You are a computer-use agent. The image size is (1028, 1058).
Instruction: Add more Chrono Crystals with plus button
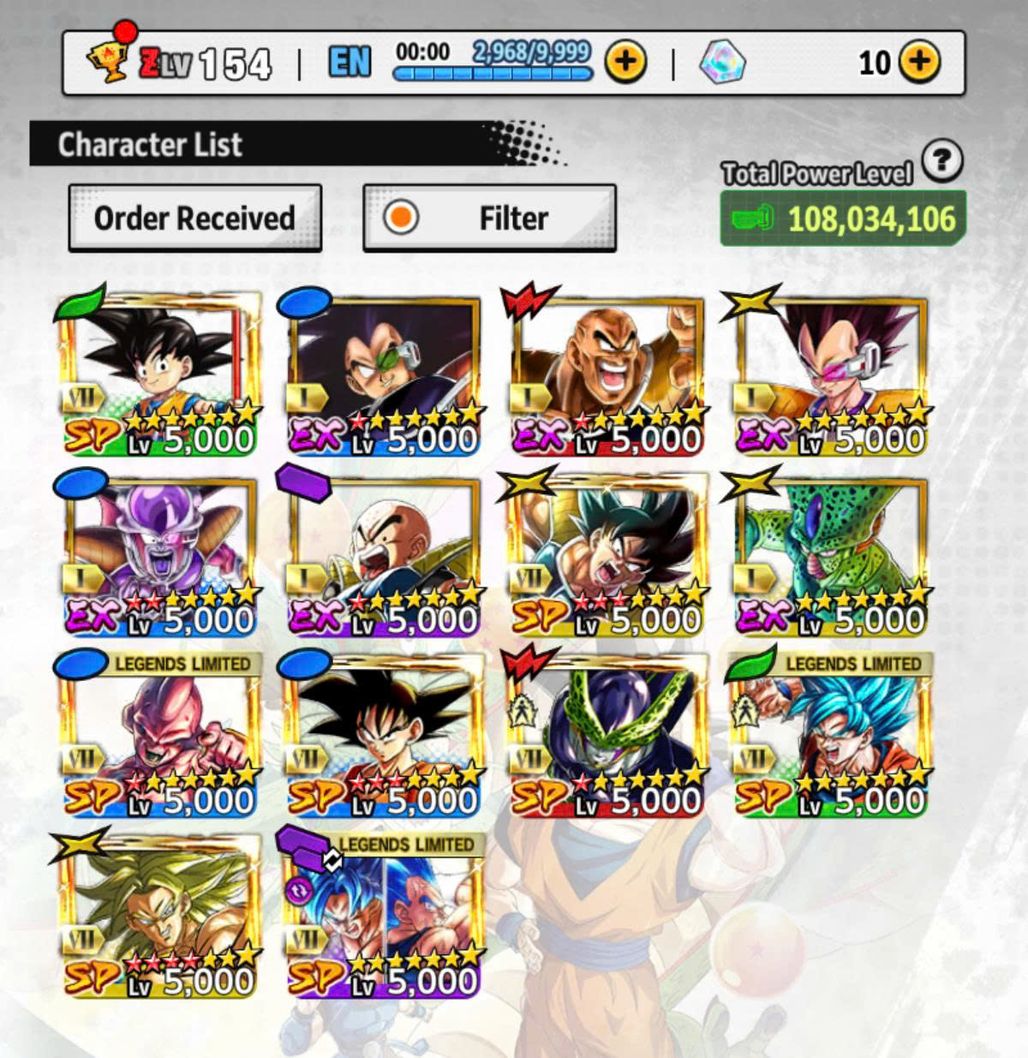[919, 63]
